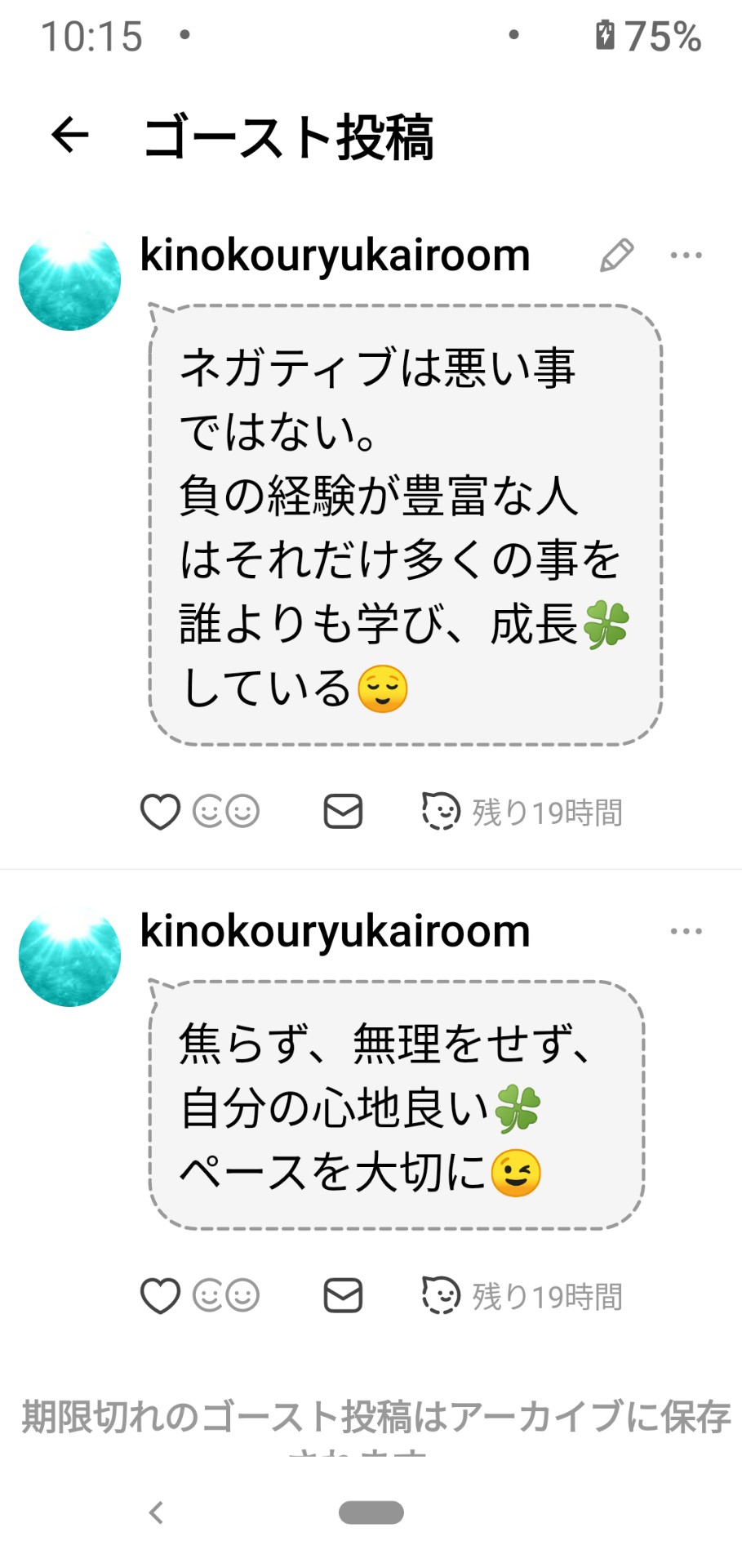Open profile picture of first kinokouryukairoom post
Screen dimensions: 742x1568
pyautogui.click(x=70, y=280)
